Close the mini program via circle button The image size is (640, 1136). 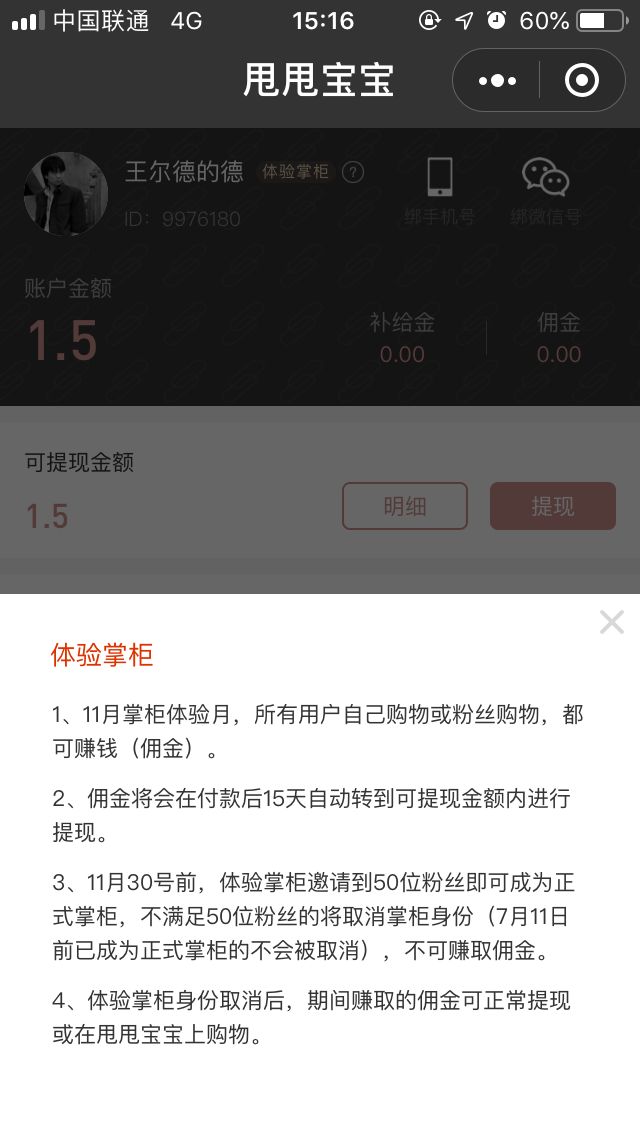pos(582,80)
